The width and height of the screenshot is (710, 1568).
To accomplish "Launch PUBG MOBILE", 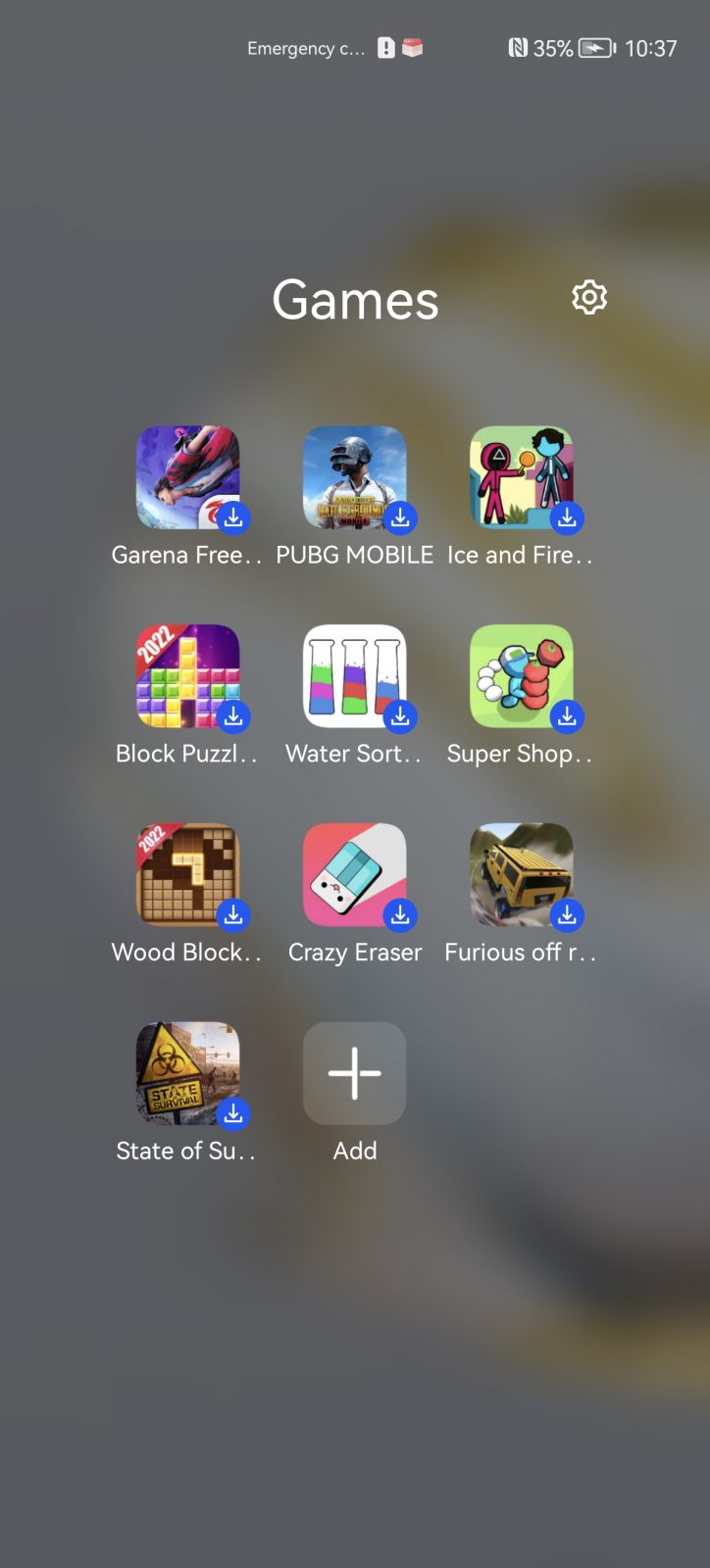I will click(x=354, y=477).
